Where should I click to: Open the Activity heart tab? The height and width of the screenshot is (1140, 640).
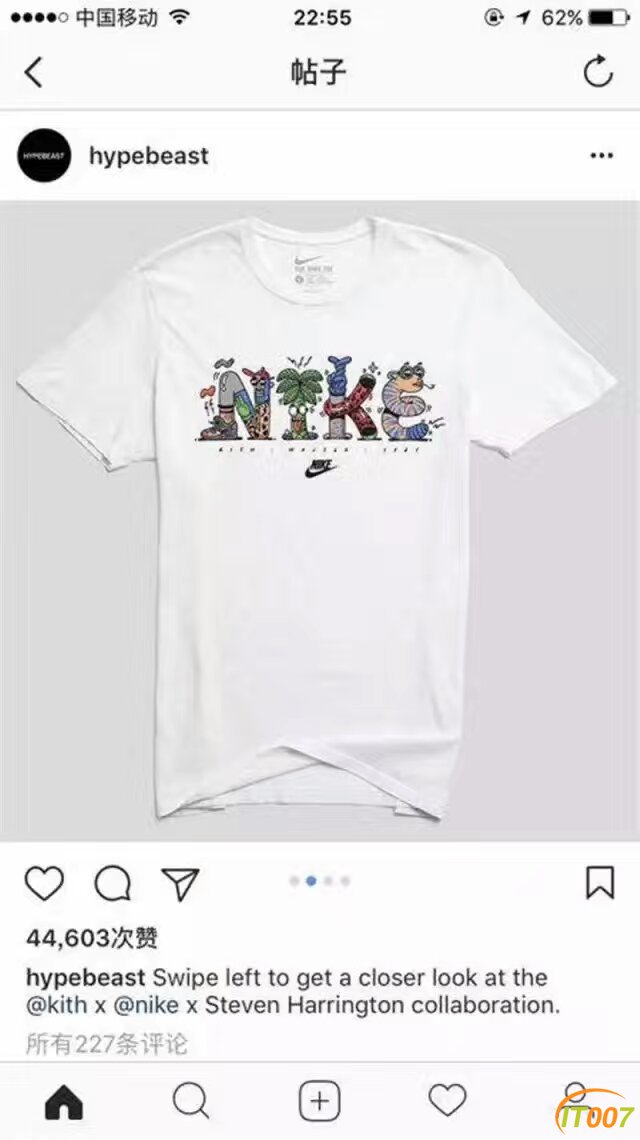pyautogui.click(x=447, y=1101)
